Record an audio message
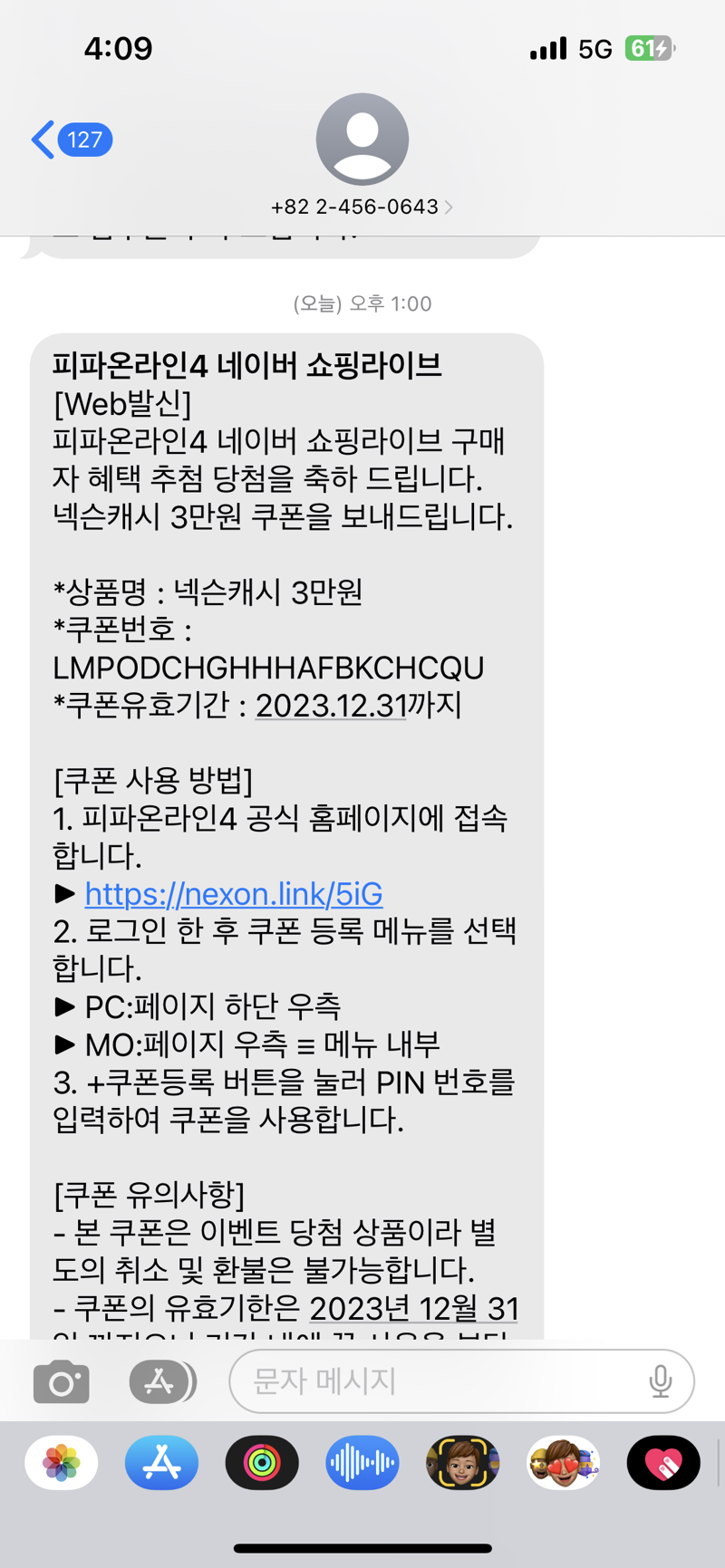The width and height of the screenshot is (725, 1568). 362,1463
